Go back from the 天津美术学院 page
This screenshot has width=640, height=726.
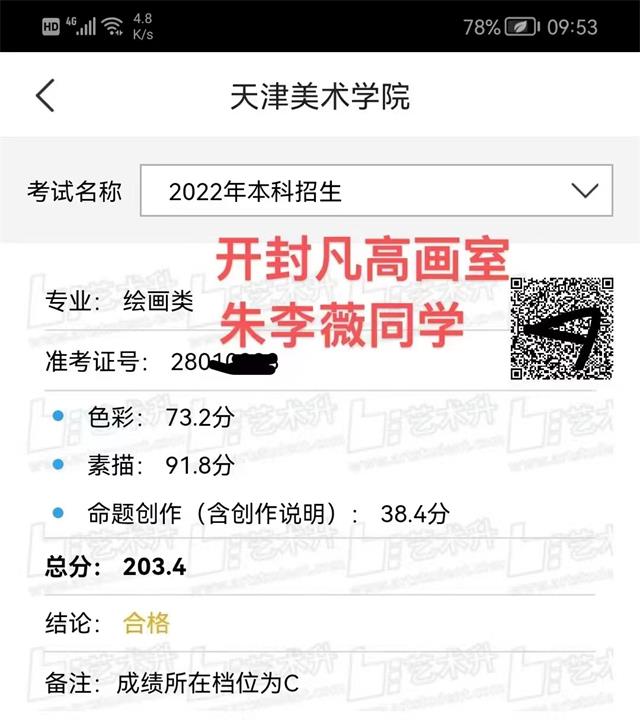pos(44,96)
